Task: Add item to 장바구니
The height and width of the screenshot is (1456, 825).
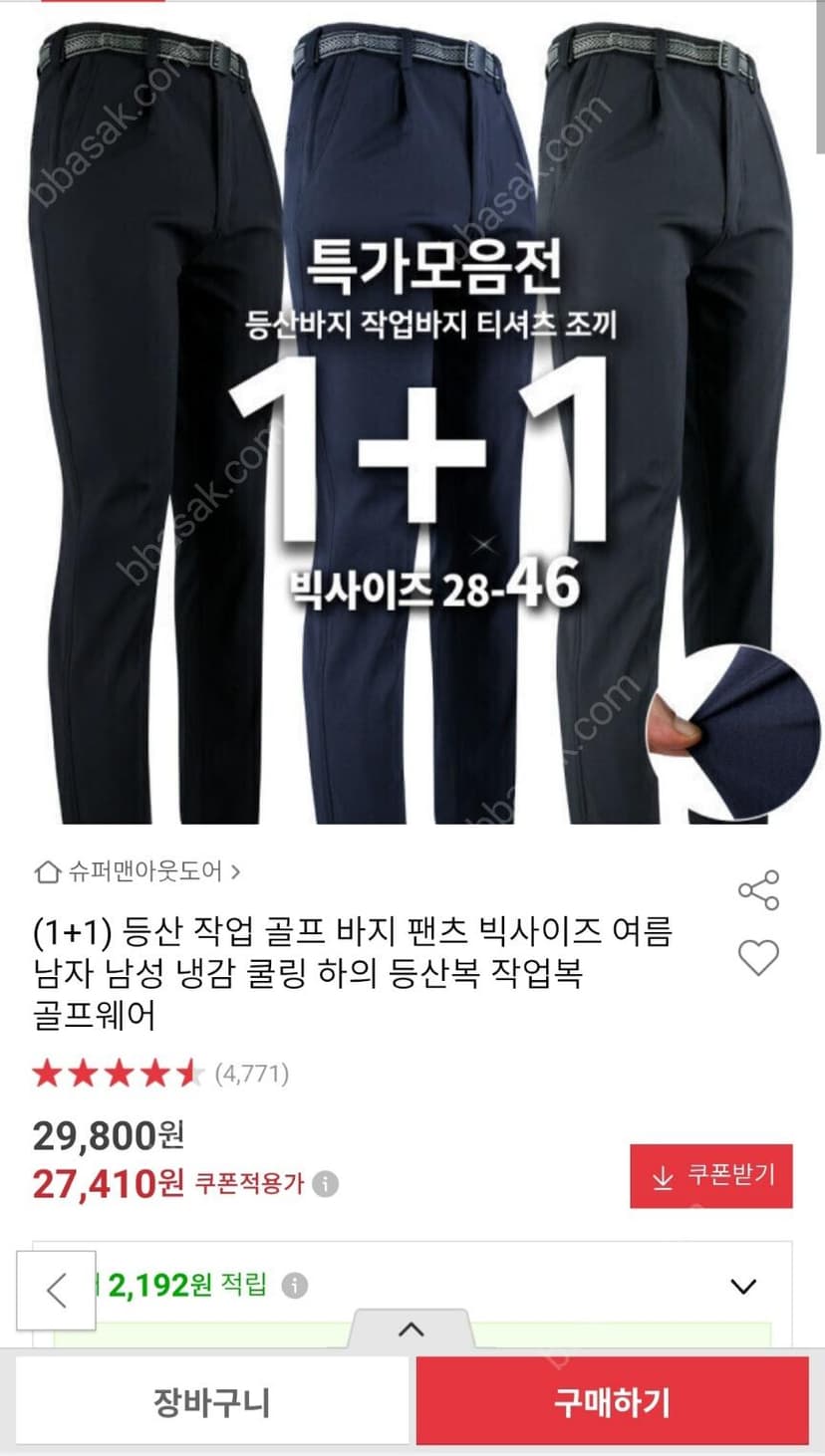Action: [x=211, y=1402]
